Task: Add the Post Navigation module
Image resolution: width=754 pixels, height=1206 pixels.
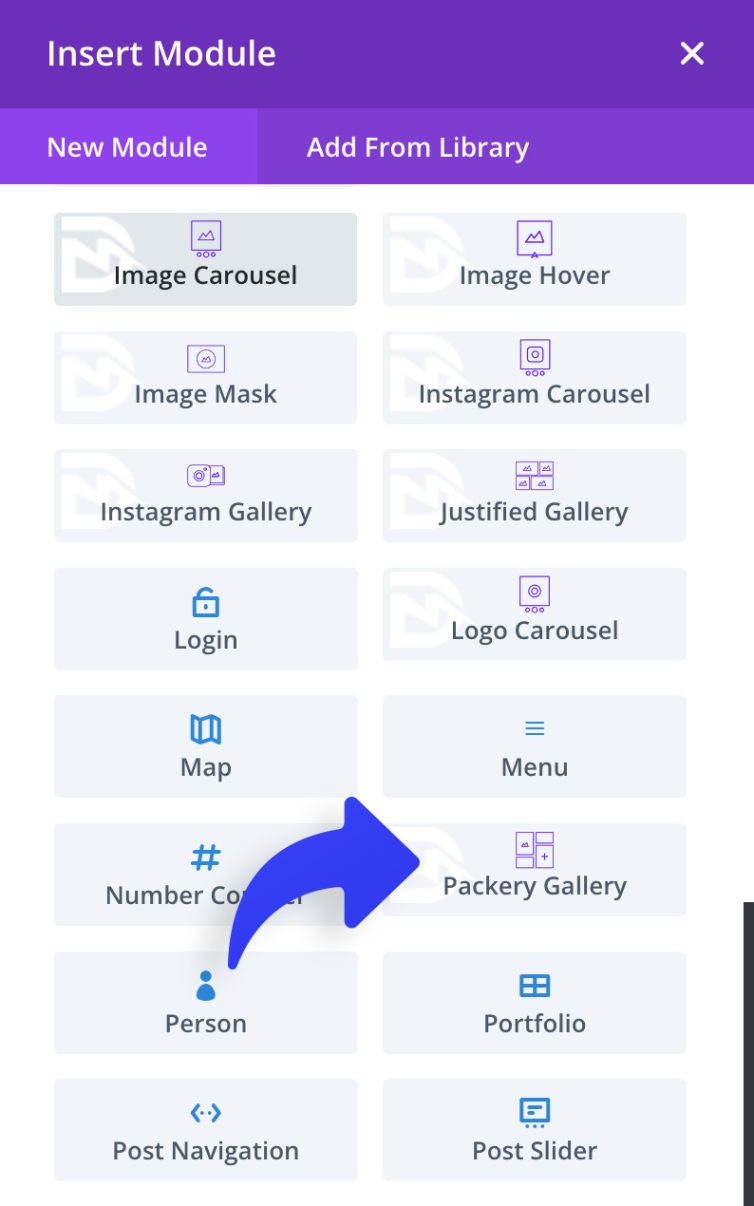Action: coord(204,1114)
